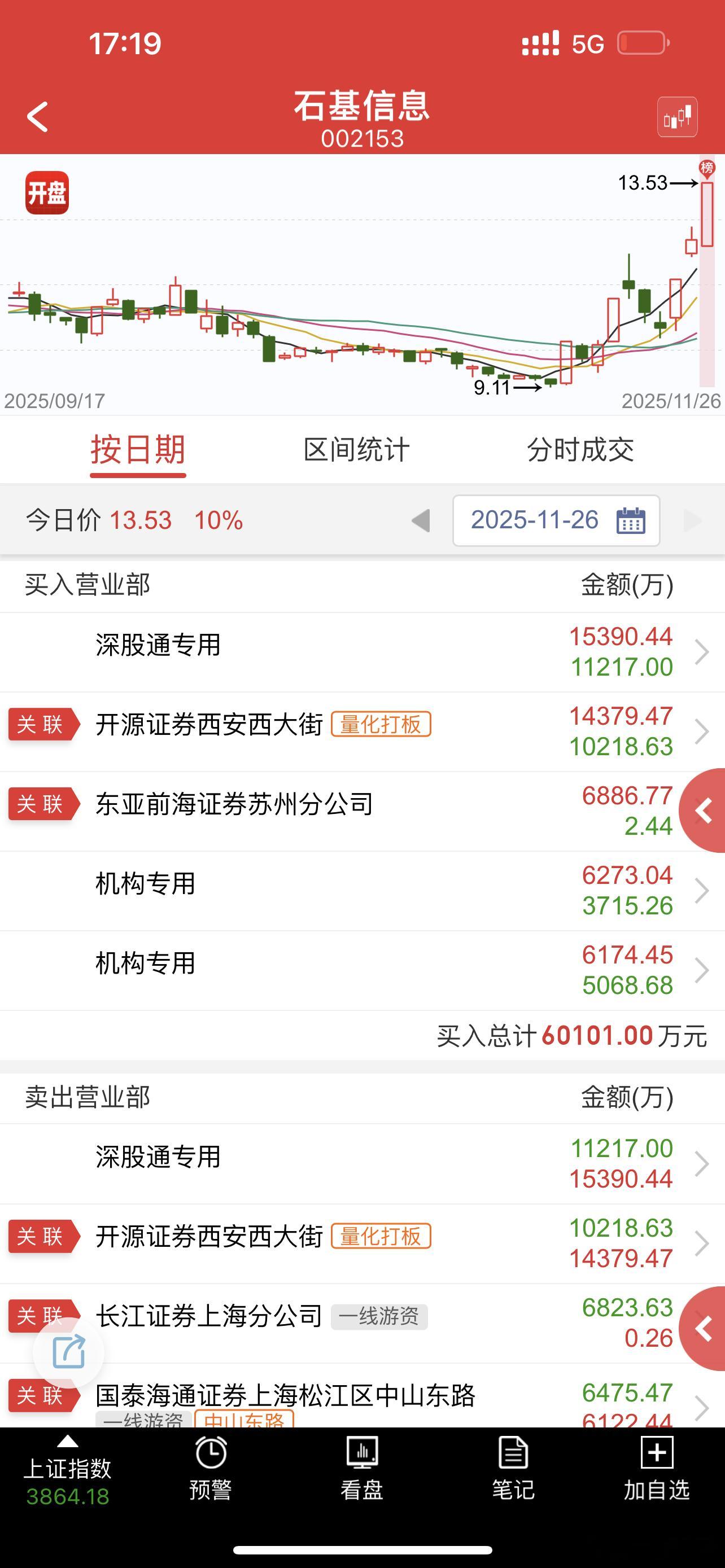Expand the 深股通专用 buy row chevron
This screenshot has height=1568, width=725.
tap(701, 652)
